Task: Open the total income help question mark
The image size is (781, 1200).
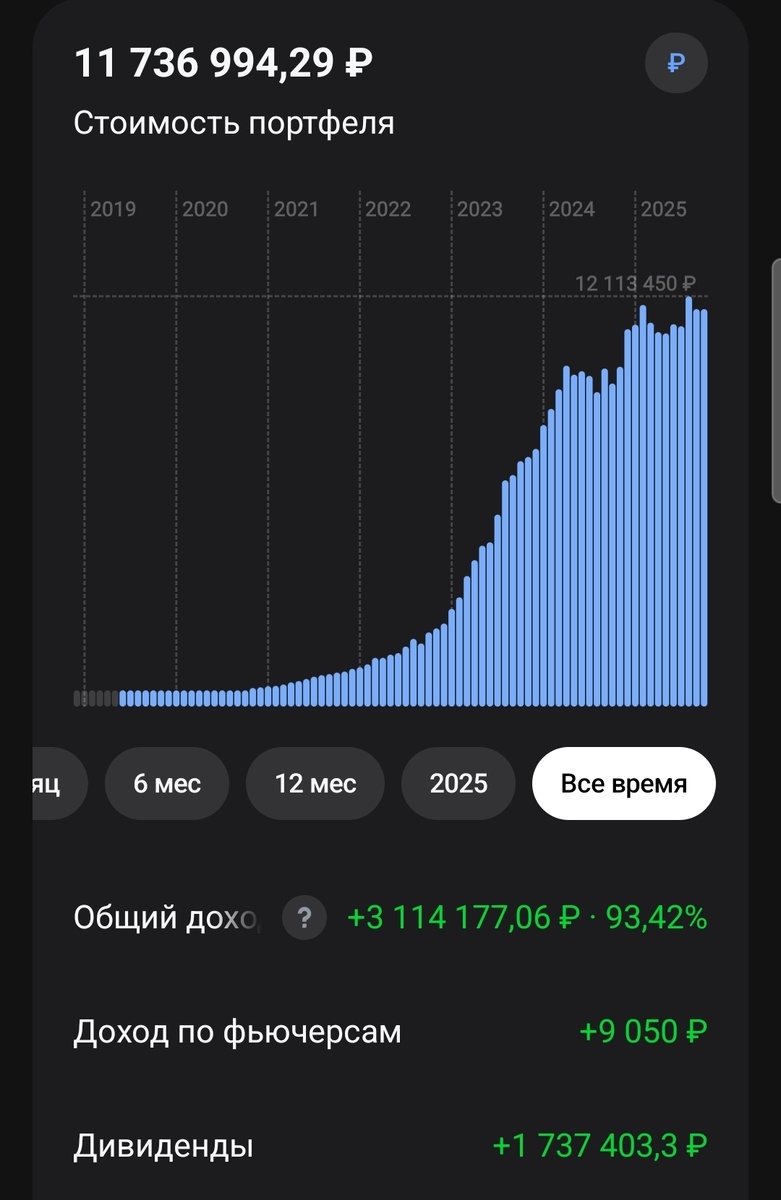Action: pos(305,918)
